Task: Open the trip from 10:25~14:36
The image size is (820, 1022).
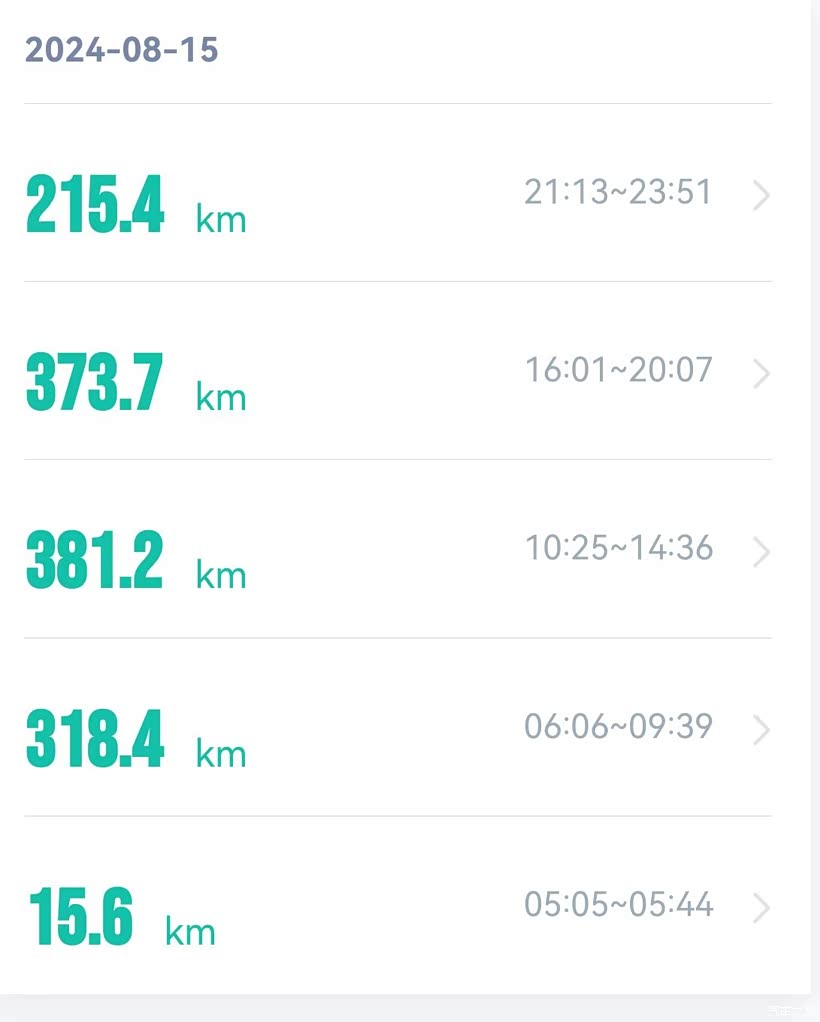Action: [x=398, y=549]
